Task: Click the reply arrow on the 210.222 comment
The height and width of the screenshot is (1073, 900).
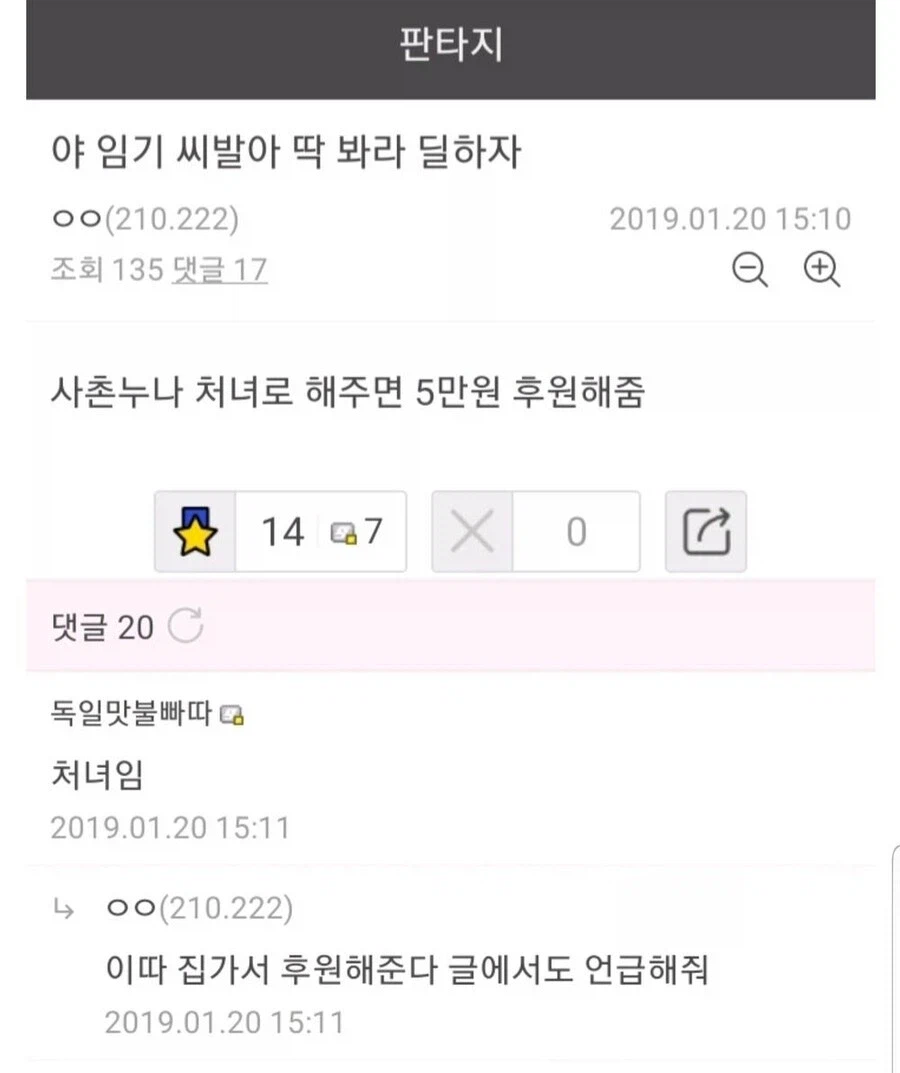Action: pyautogui.click(x=64, y=909)
